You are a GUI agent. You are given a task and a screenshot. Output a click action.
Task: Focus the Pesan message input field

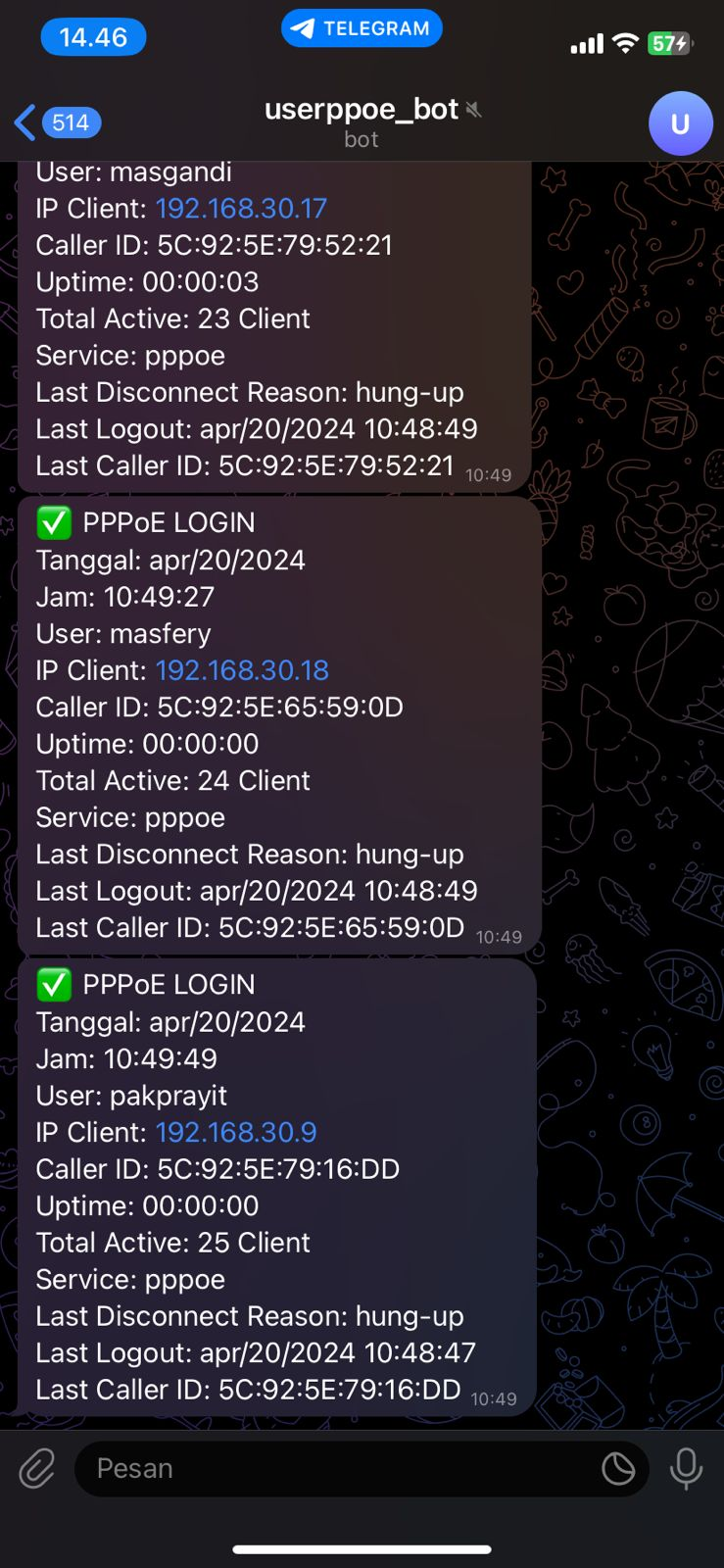click(x=333, y=1468)
